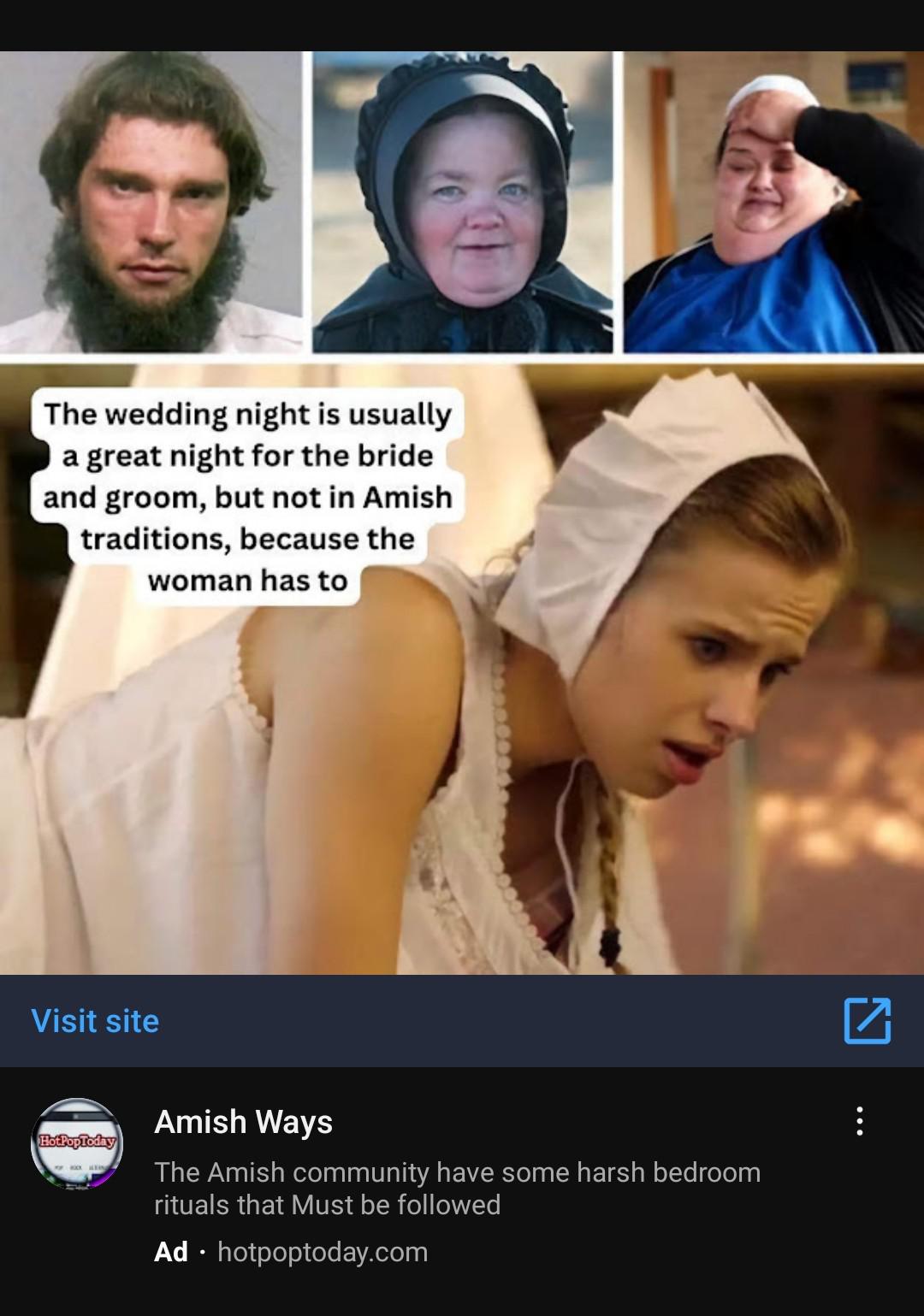Viewport: 924px width, 1316px height.
Task: Open the external link icon
Action: click(x=867, y=1021)
